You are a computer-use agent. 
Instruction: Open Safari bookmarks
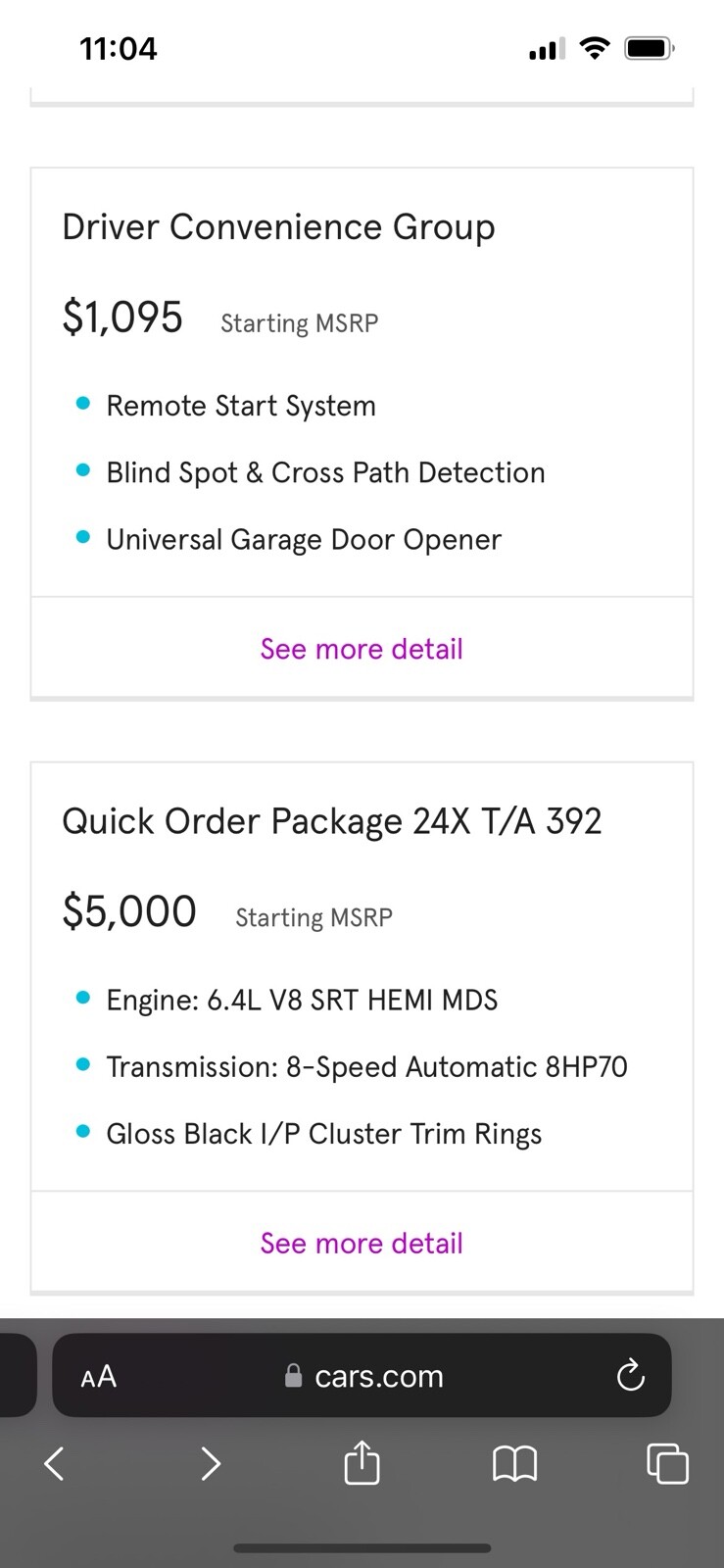(514, 1464)
